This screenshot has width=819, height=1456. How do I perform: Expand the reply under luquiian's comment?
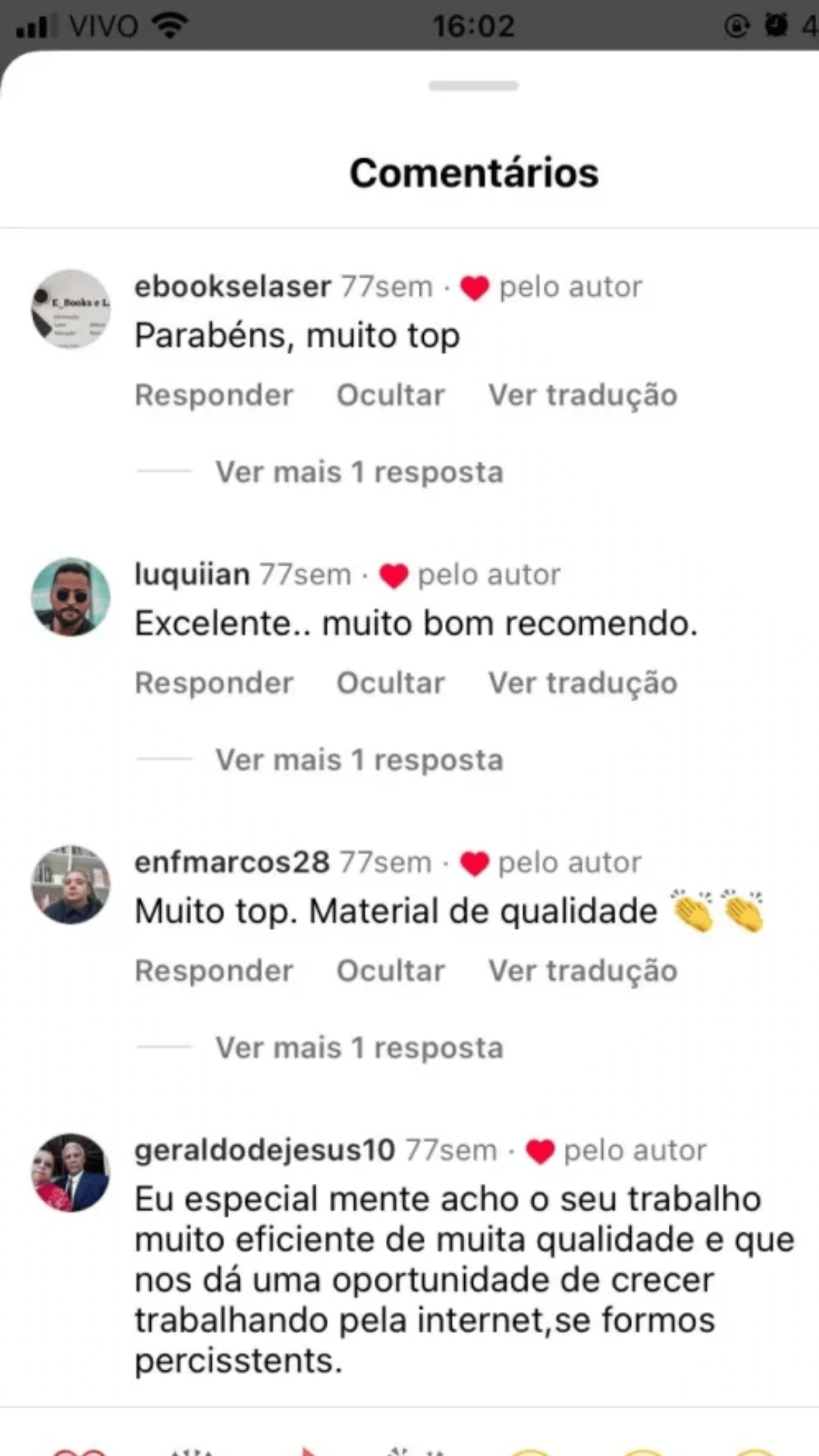click(x=359, y=760)
